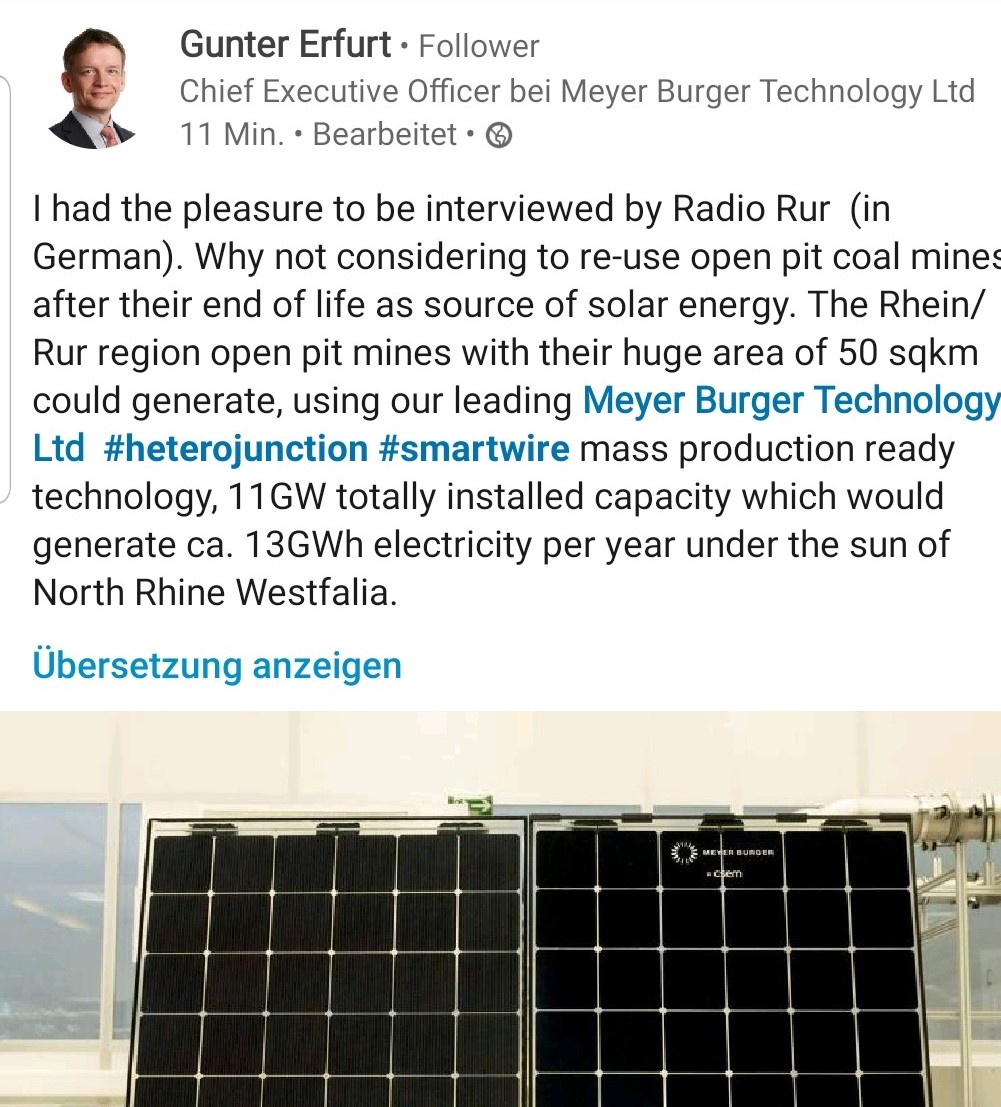Open Gunter Erfurt's name link
The width and height of the screenshot is (1001, 1107).
coord(285,44)
